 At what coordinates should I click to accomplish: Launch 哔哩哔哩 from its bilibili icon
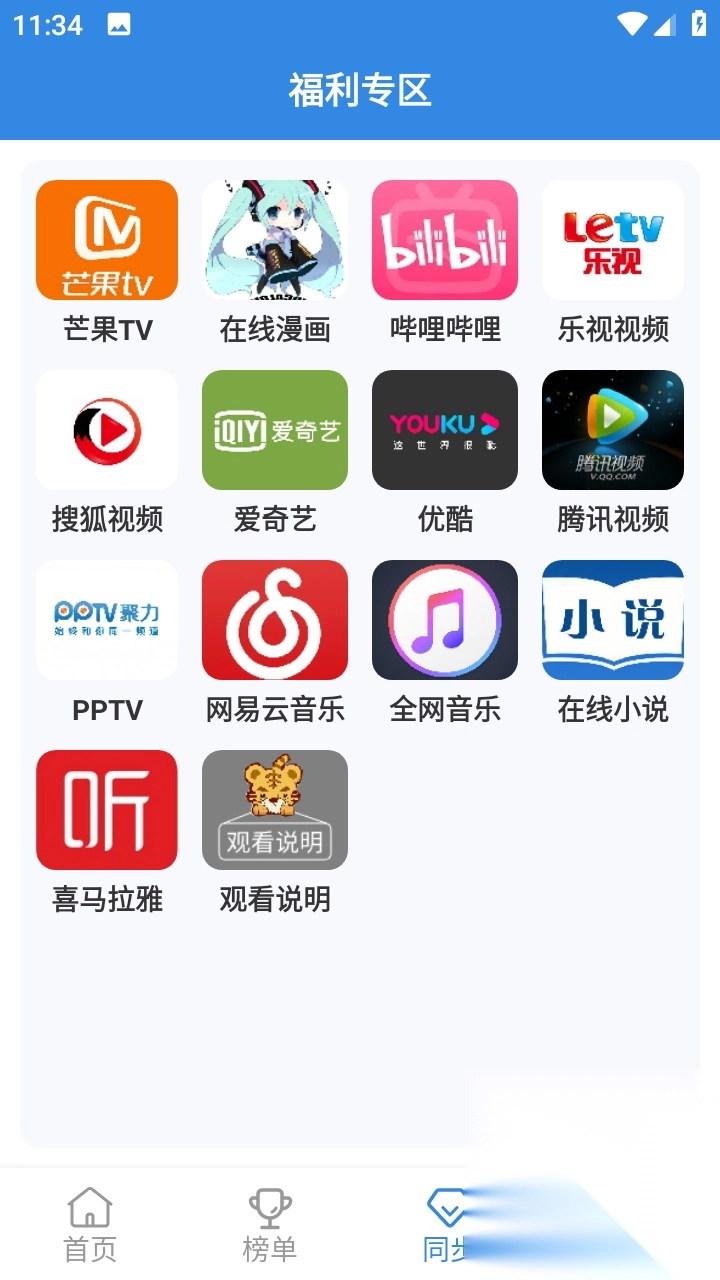444,239
